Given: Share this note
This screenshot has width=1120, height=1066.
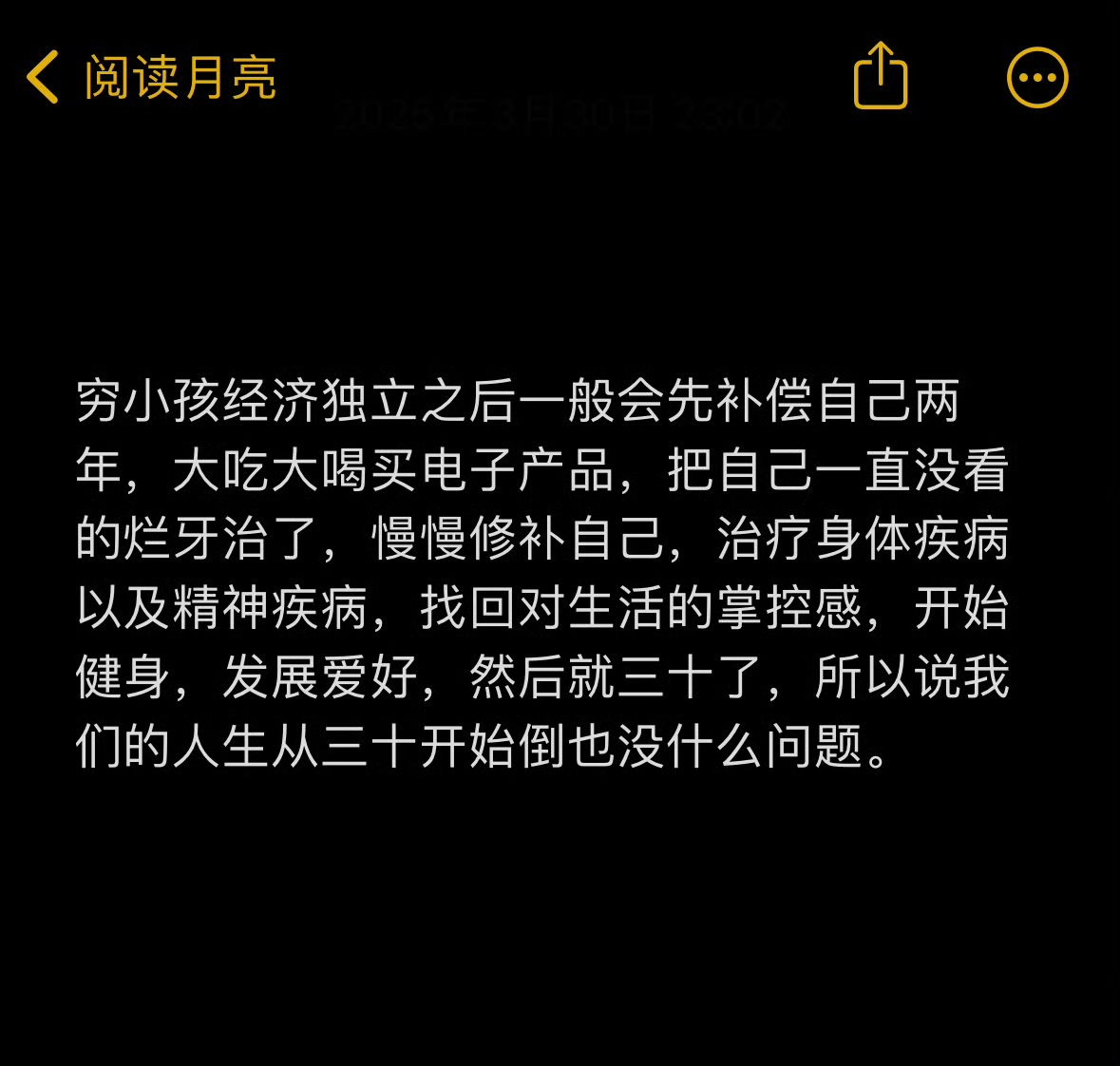Looking at the screenshot, I should coord(881,76).
